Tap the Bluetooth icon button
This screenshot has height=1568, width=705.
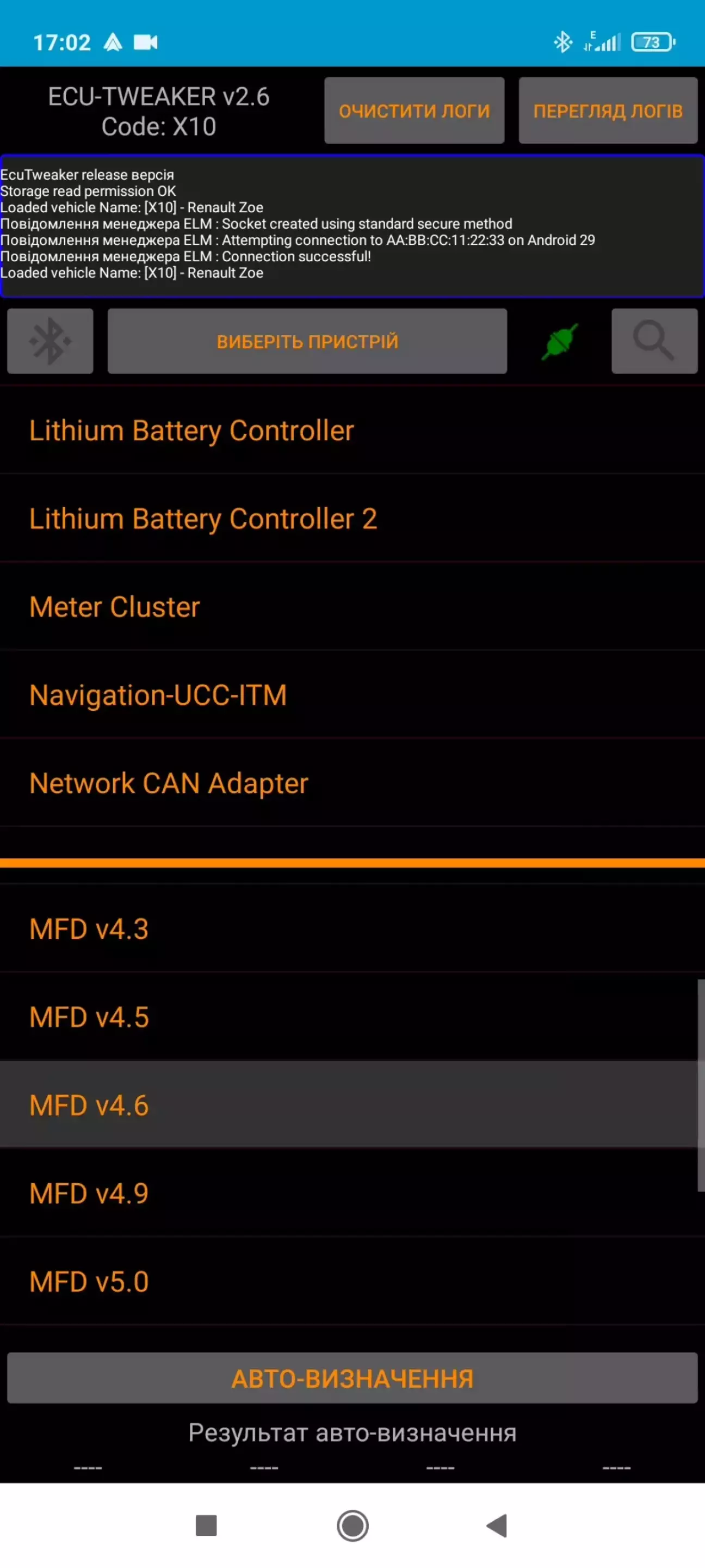50,341
